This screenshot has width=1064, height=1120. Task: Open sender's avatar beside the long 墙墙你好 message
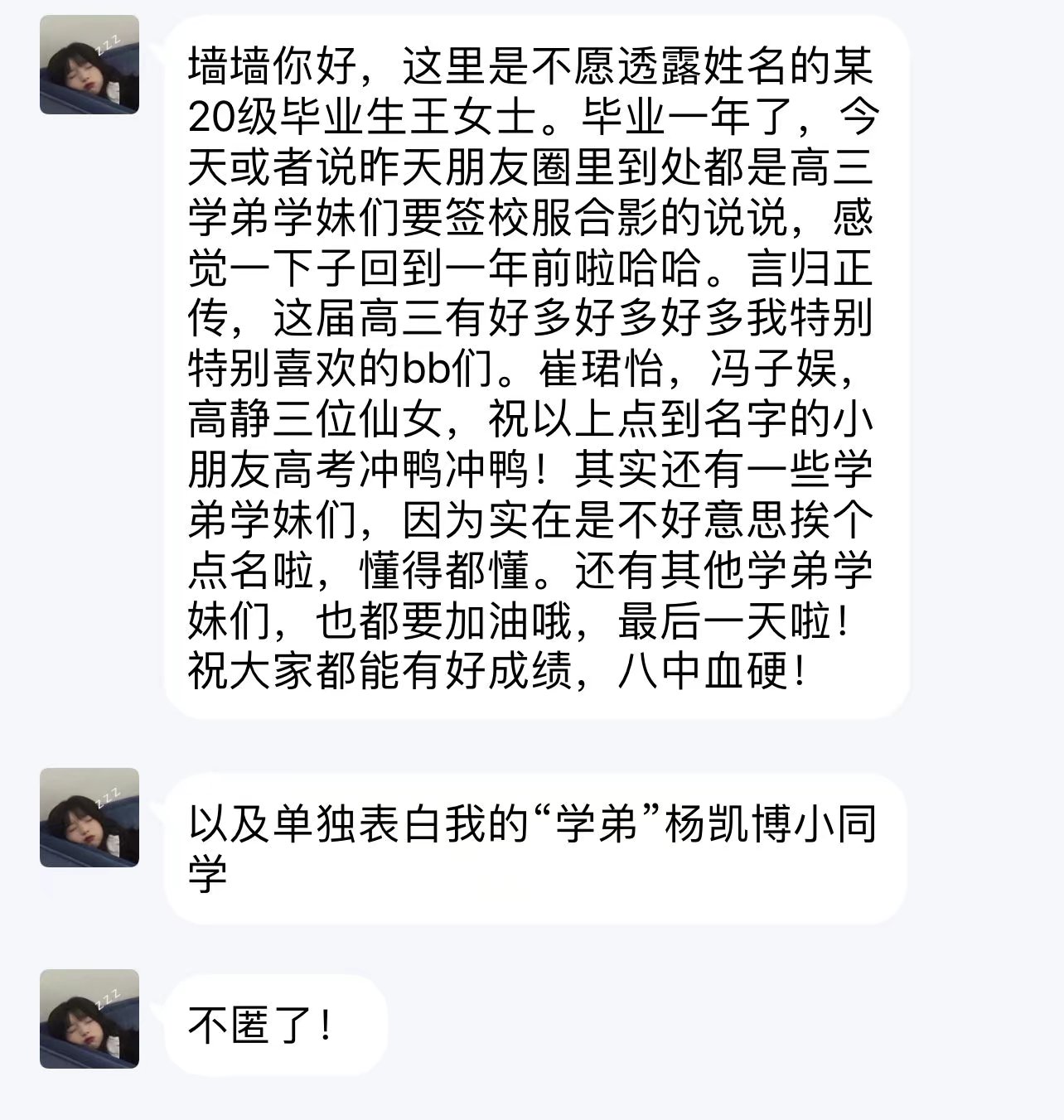[x=89, y=65]
